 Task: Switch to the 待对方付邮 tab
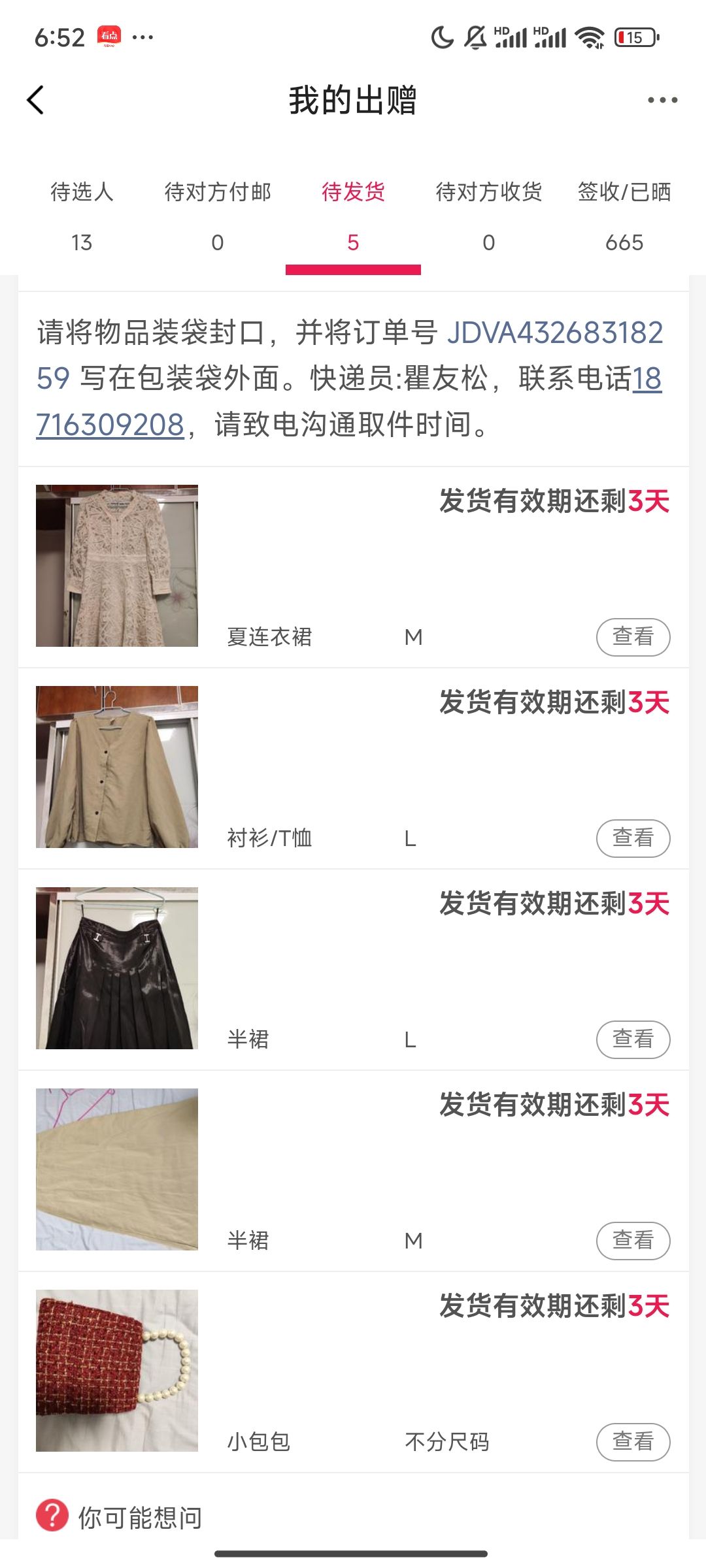point(217,216)
